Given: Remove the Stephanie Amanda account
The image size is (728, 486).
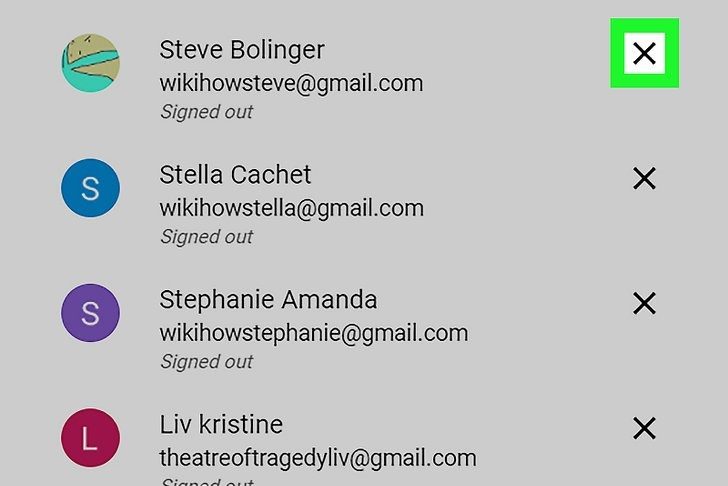Looking at the screenshot, I should [645, 303].
